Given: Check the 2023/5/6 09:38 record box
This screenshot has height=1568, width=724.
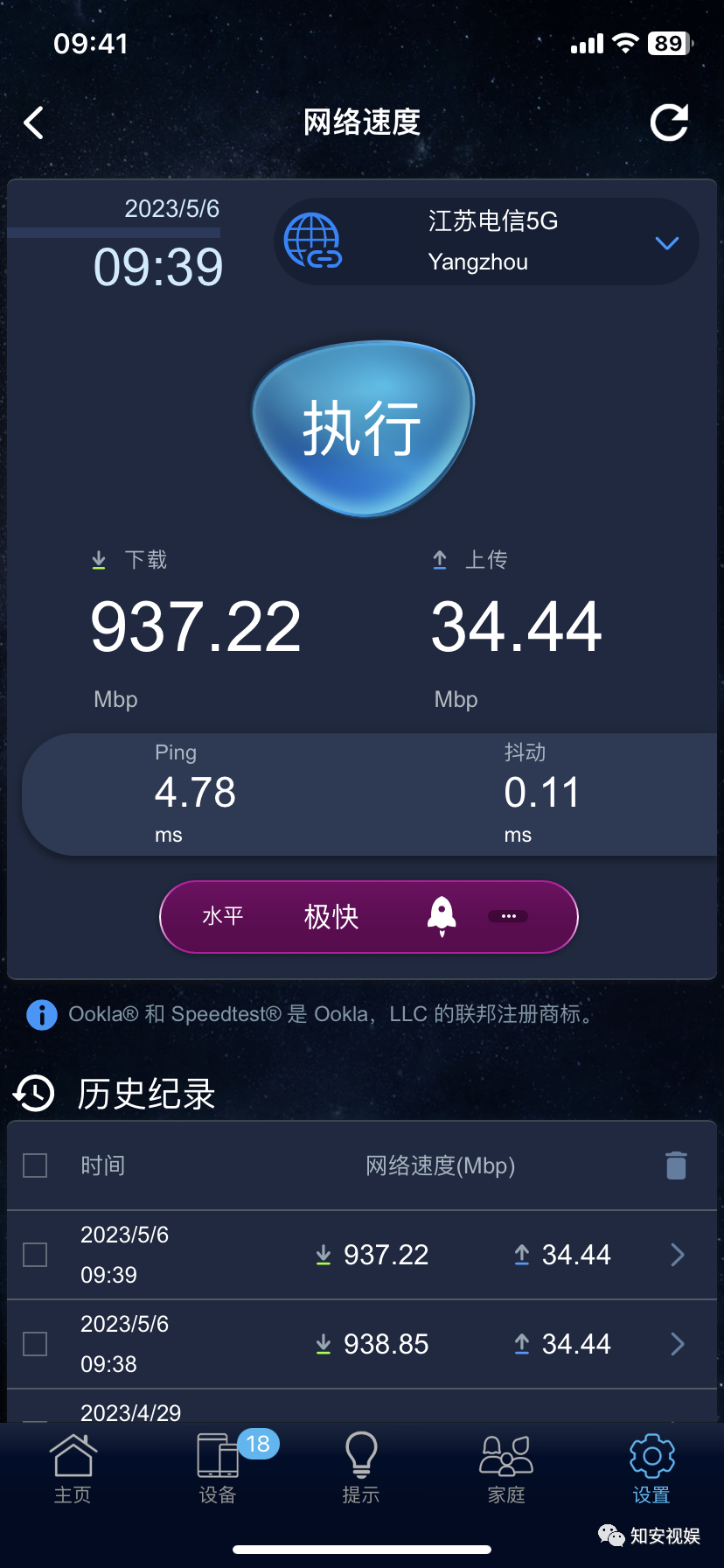Looking at the screenshot, I should click(35, 1344).
